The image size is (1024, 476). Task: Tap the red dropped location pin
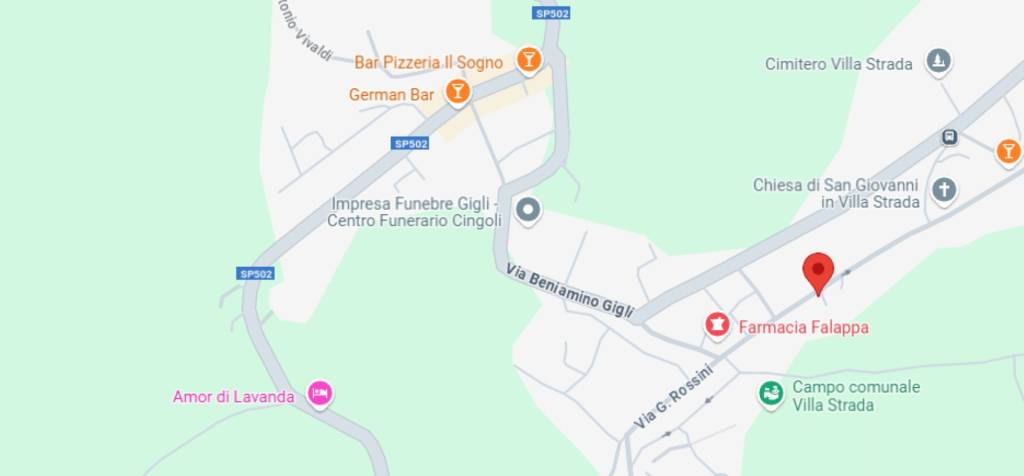[x=818, y=271]
